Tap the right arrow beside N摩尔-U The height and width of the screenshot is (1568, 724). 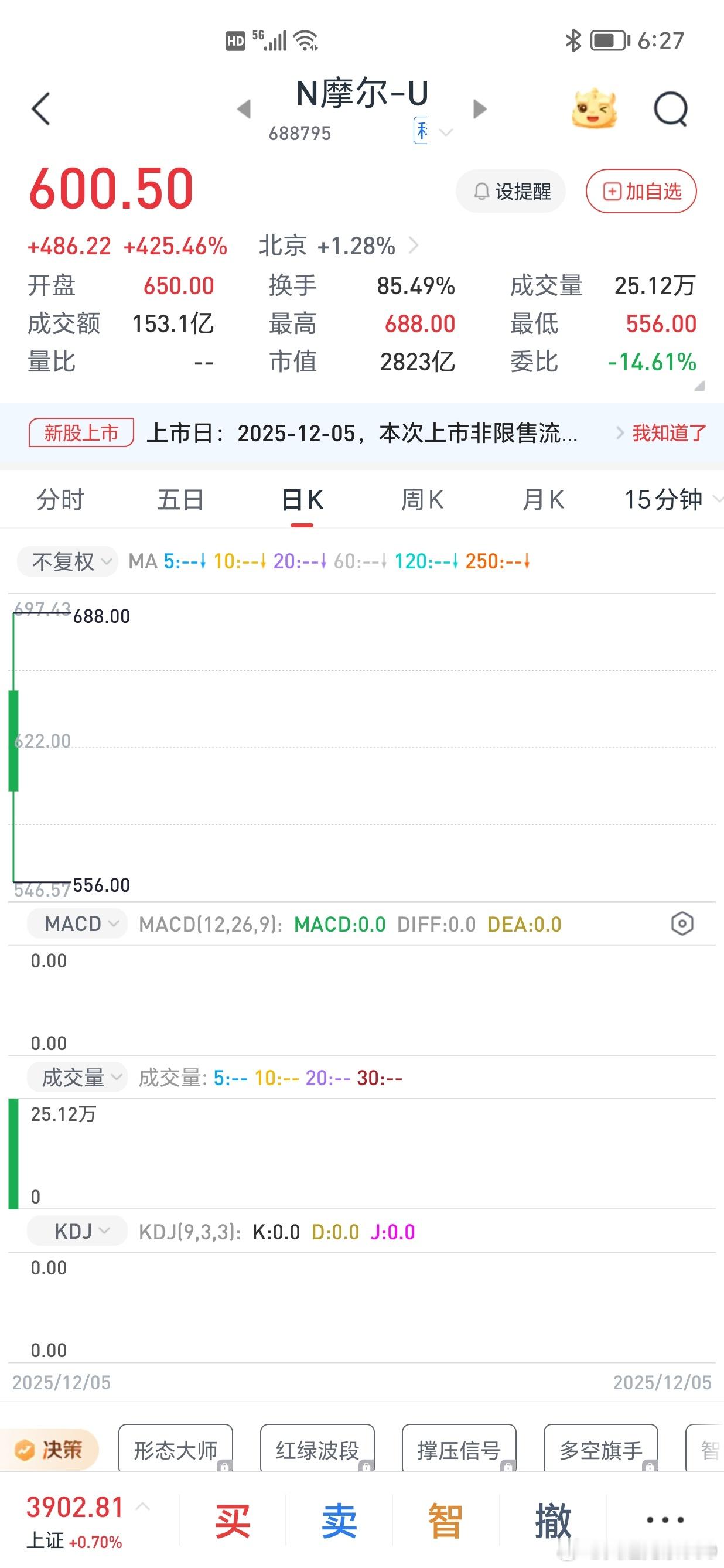pos(479,108)
